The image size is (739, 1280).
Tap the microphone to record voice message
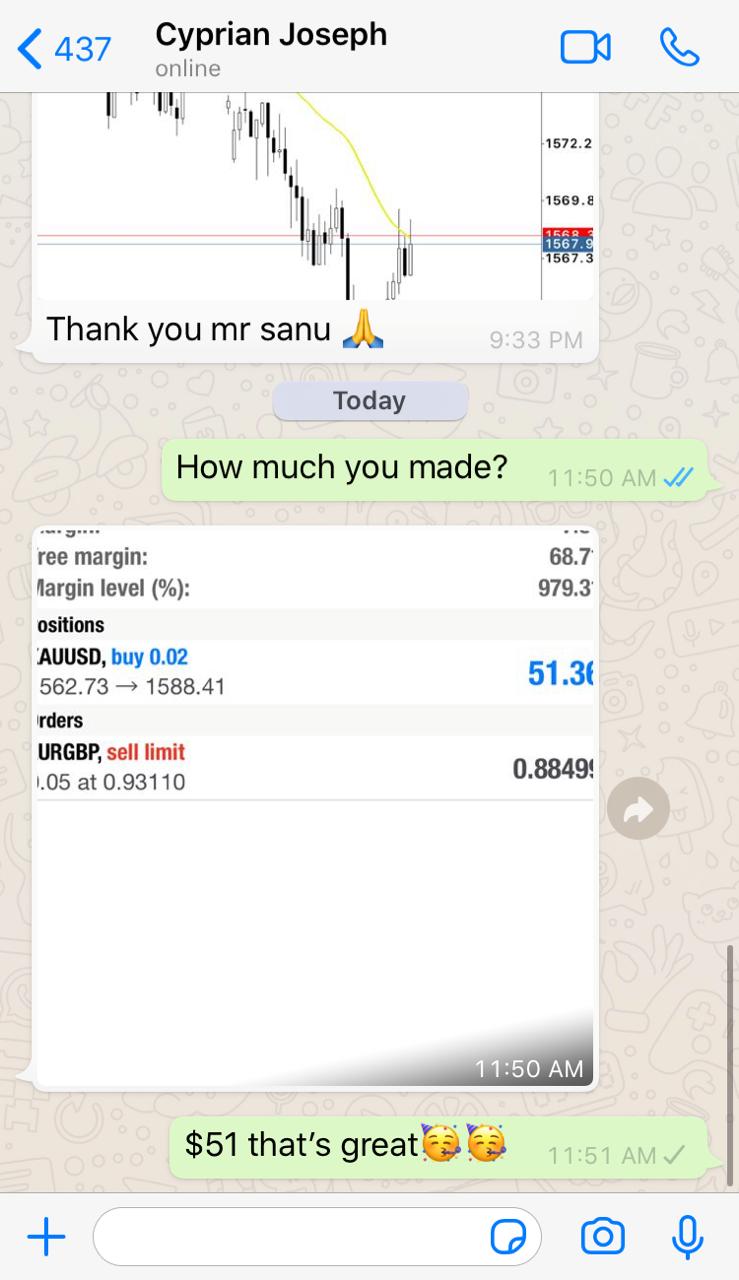(686, 1238)
